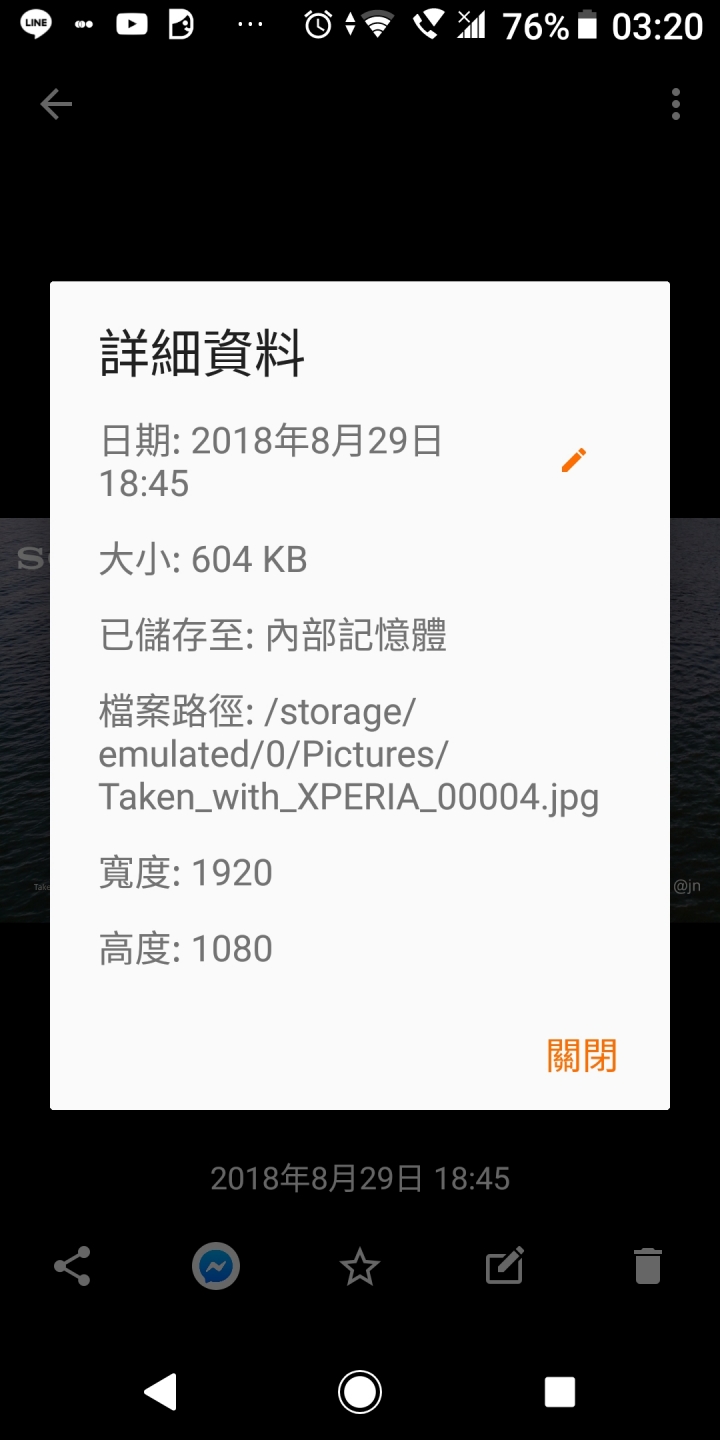The width and height of the screenshot is (720, 1440).
Task: Send the photo via Messenger
Action: coord(216,1267)
